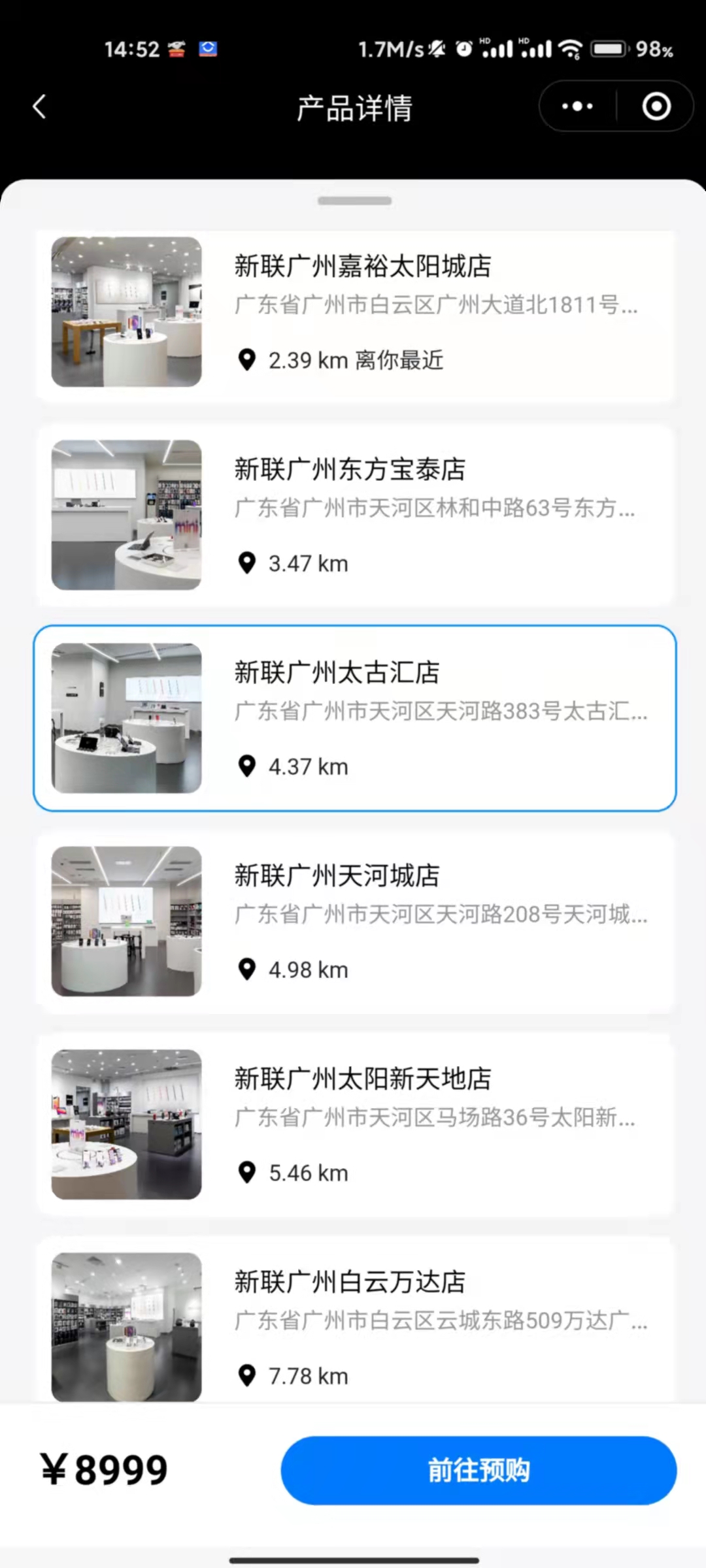
Task: Select the 新联广州白云万达店 store
Action: pos(354,1326)
